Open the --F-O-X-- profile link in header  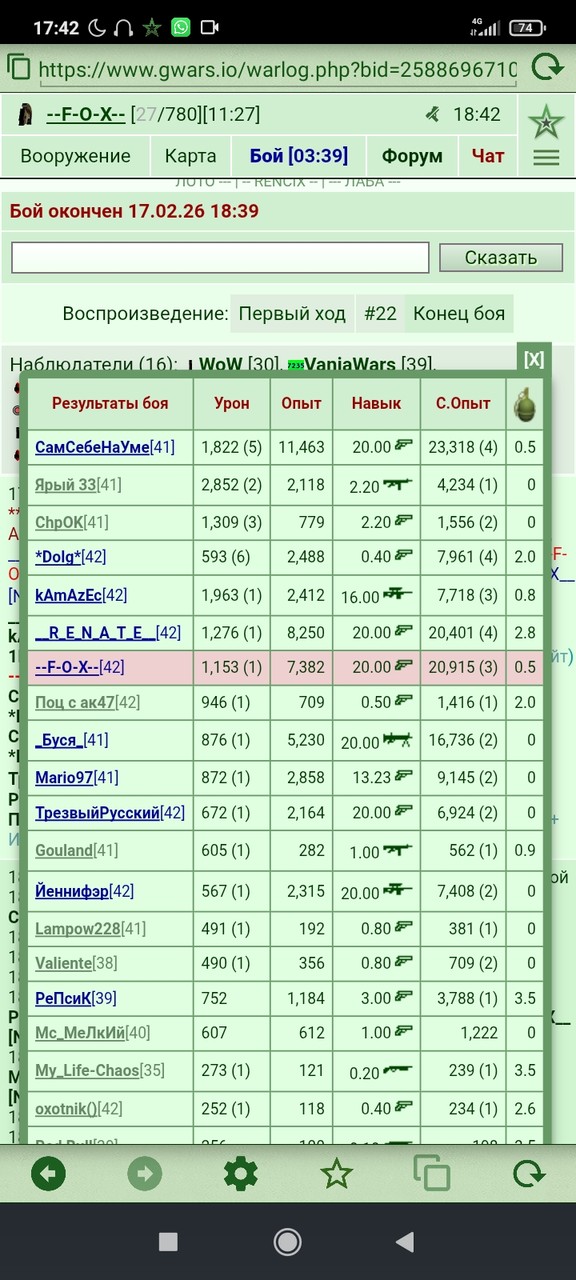click(86, 114)
